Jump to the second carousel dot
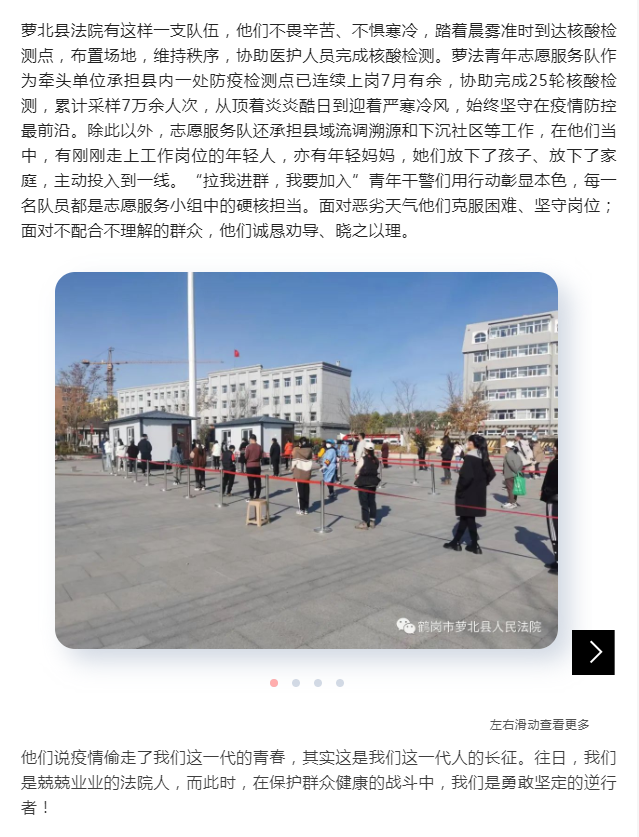Screen dimensions: 639x837 (296, 683)
